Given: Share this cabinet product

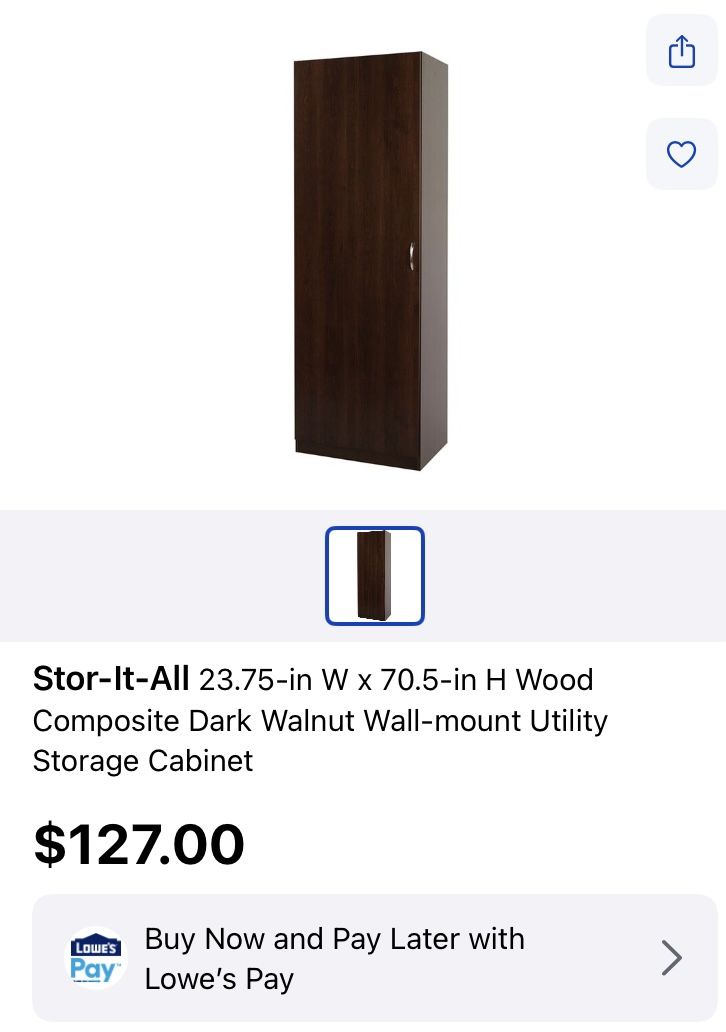Looking at the screenshot, I should 681,51.
